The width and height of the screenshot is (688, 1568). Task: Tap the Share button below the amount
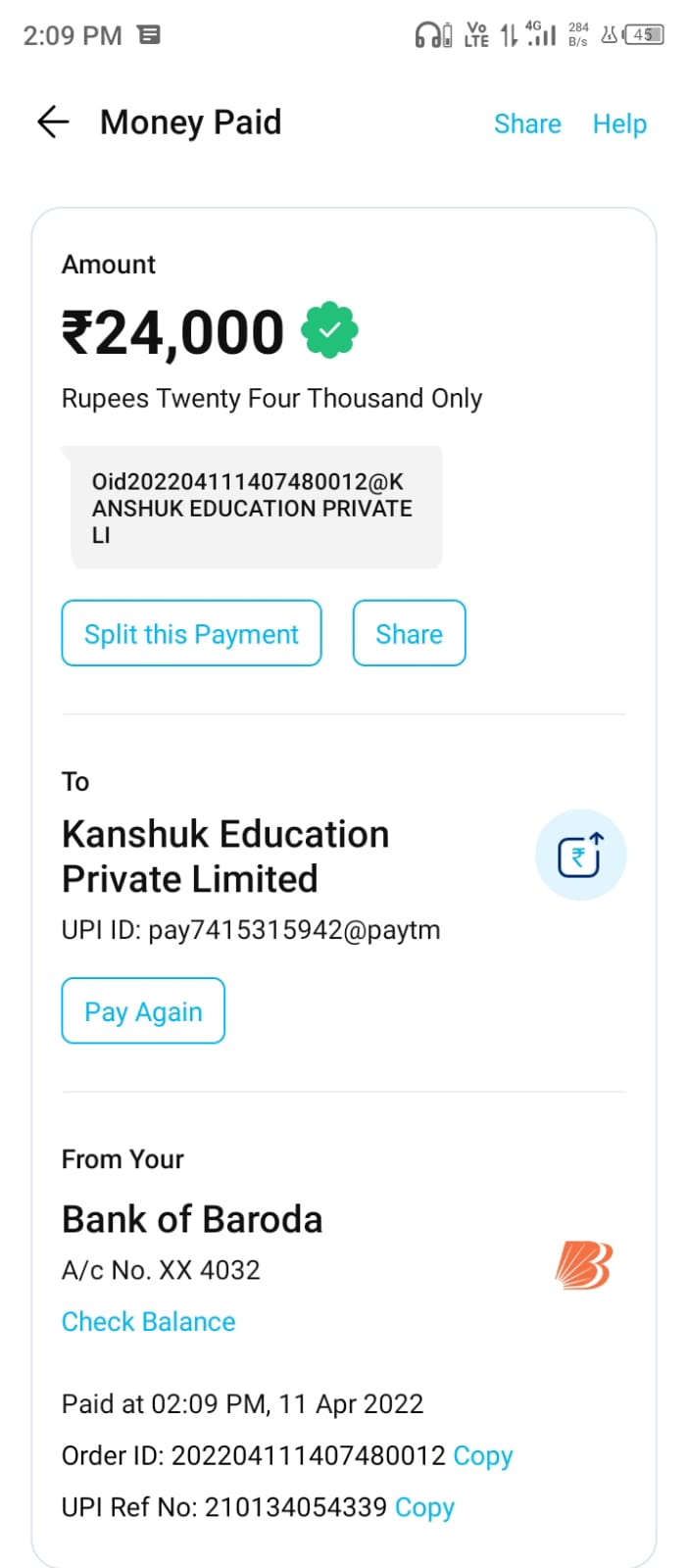[409, 634]
